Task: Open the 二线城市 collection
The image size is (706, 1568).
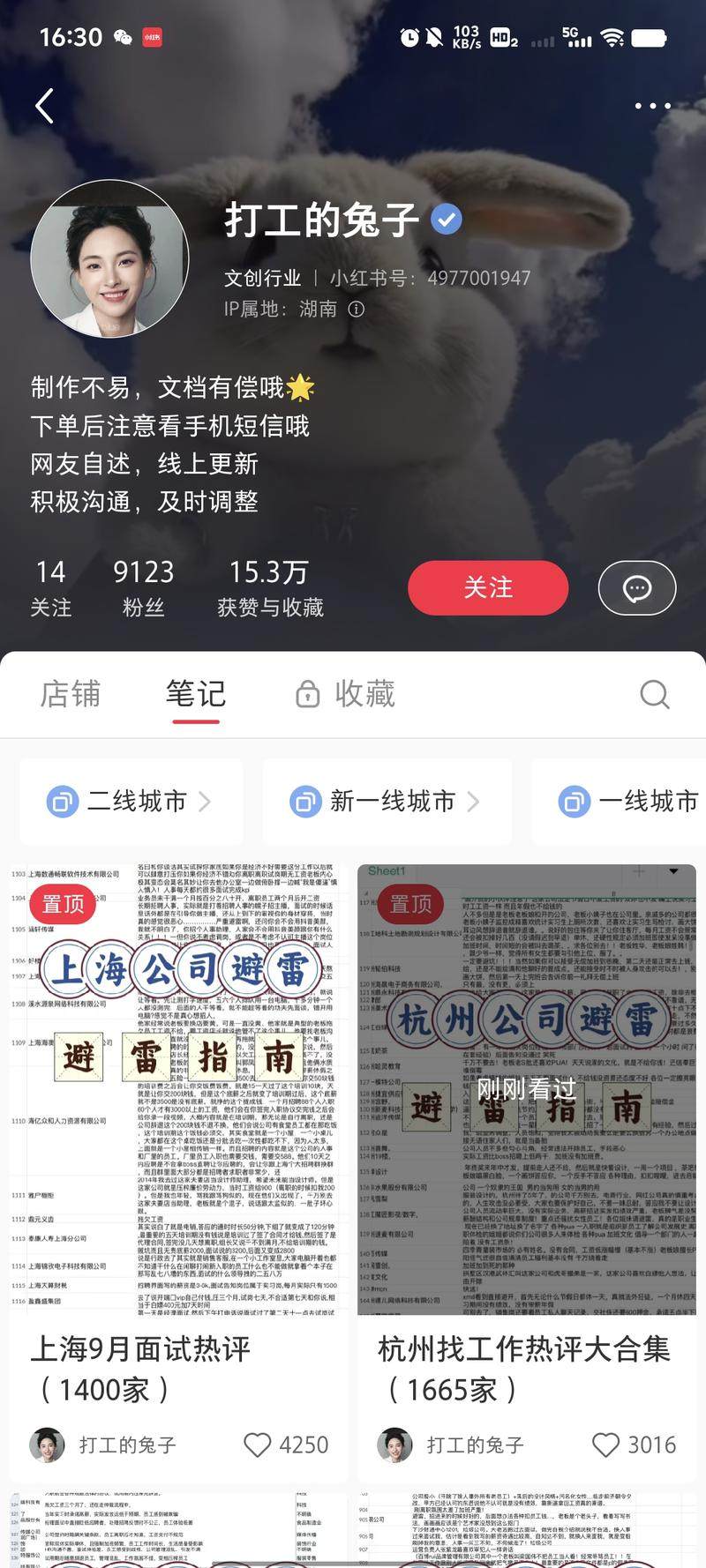Action: coord(131,801)
